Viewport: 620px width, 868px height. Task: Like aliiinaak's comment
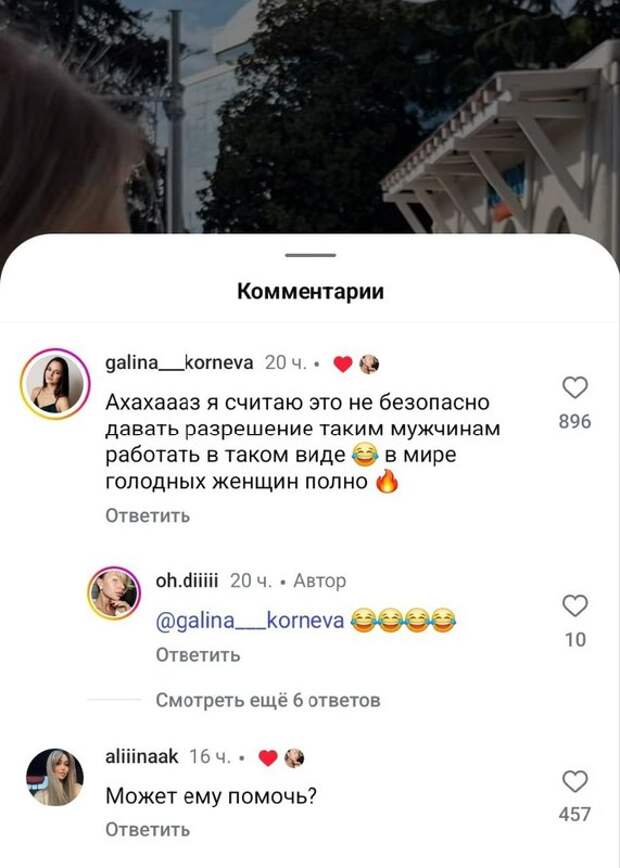pos(575,782)
